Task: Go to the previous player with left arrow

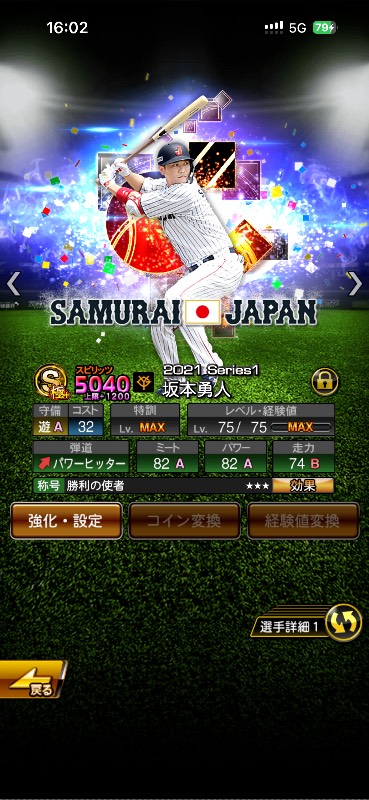Action: point(13,284)
